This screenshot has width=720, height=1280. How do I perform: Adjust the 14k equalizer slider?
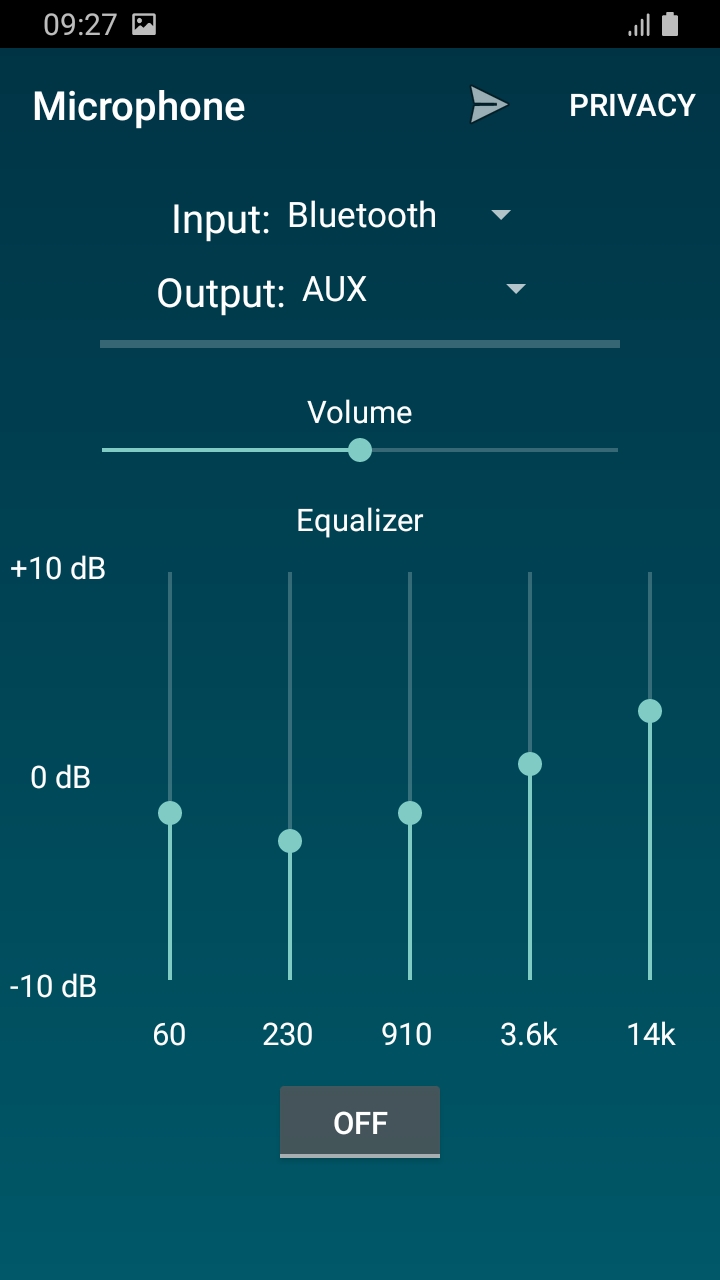click(x=650, y=710)
